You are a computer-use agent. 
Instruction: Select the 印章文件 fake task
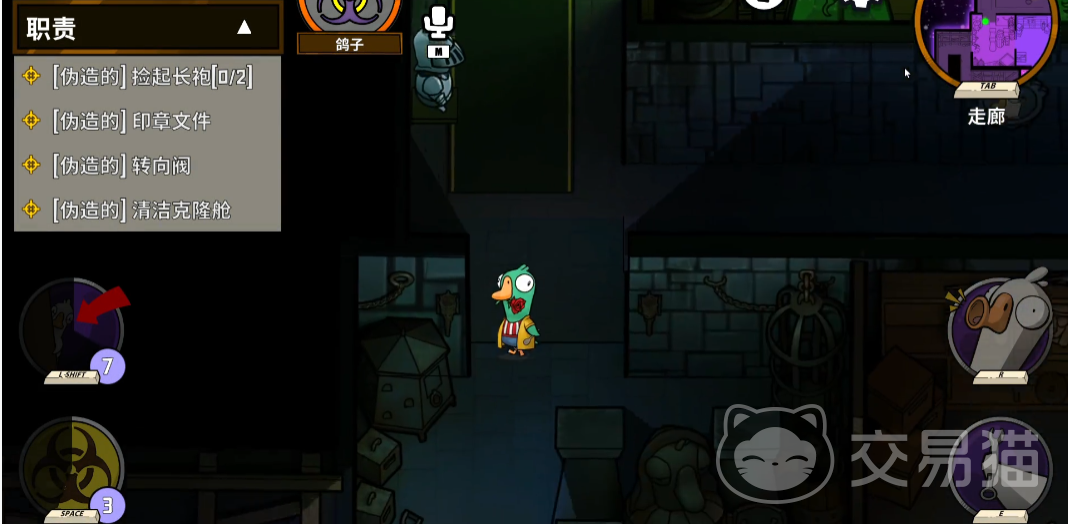click(130, 121)
